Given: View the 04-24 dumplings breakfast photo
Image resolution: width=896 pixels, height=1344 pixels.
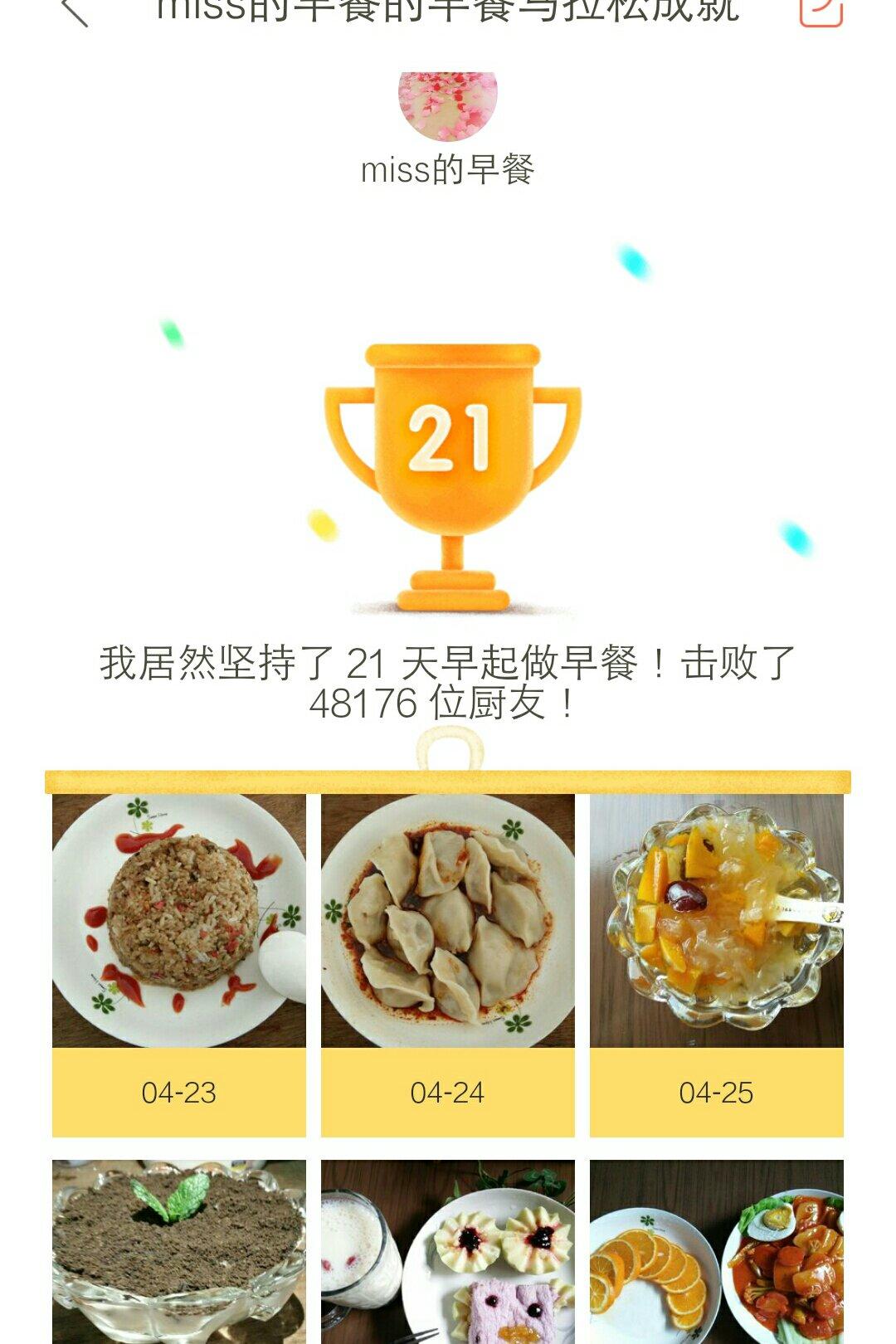Looking at the screenshot, I should point(448,921).
